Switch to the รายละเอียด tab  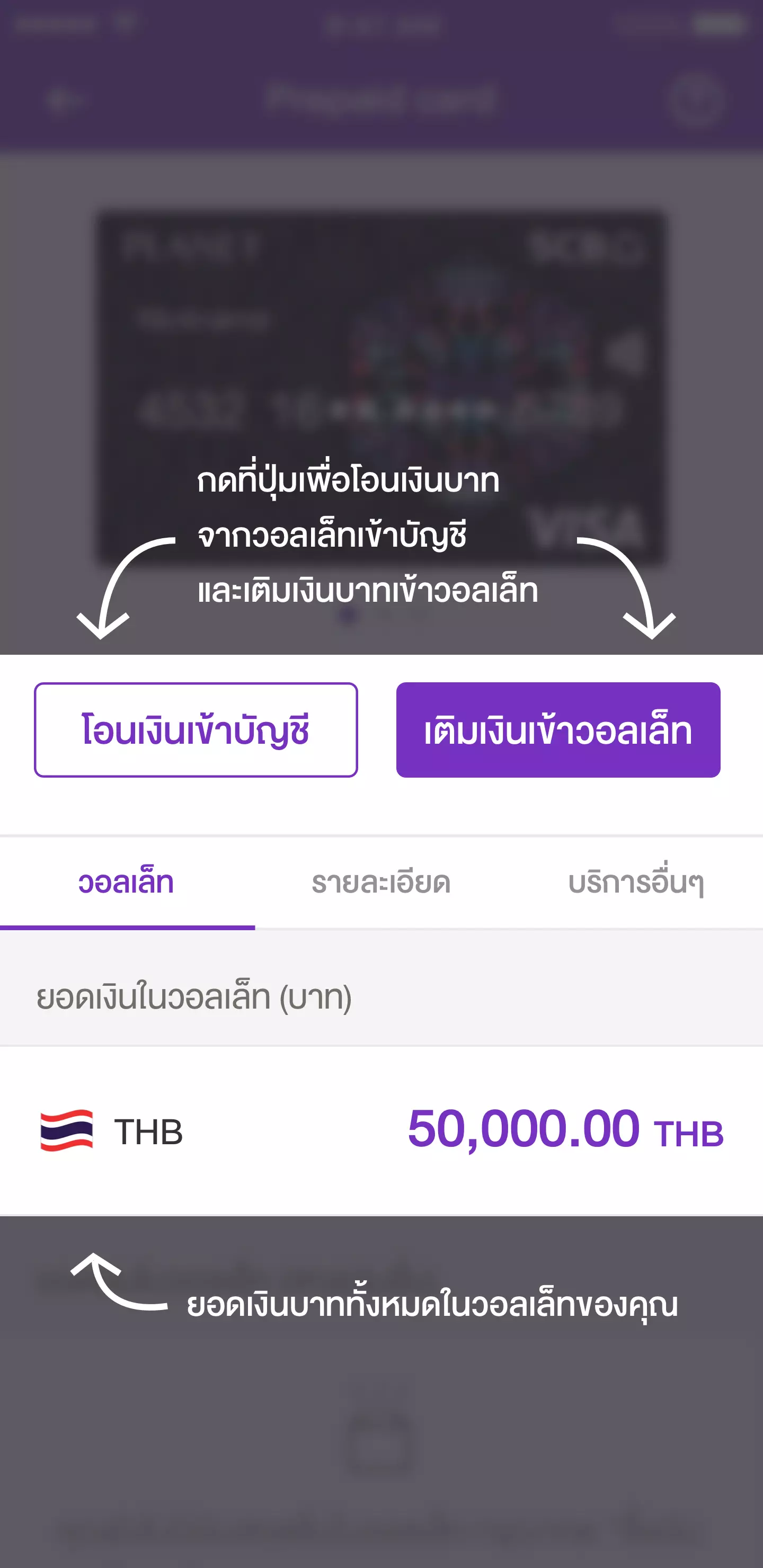[380, 883]
